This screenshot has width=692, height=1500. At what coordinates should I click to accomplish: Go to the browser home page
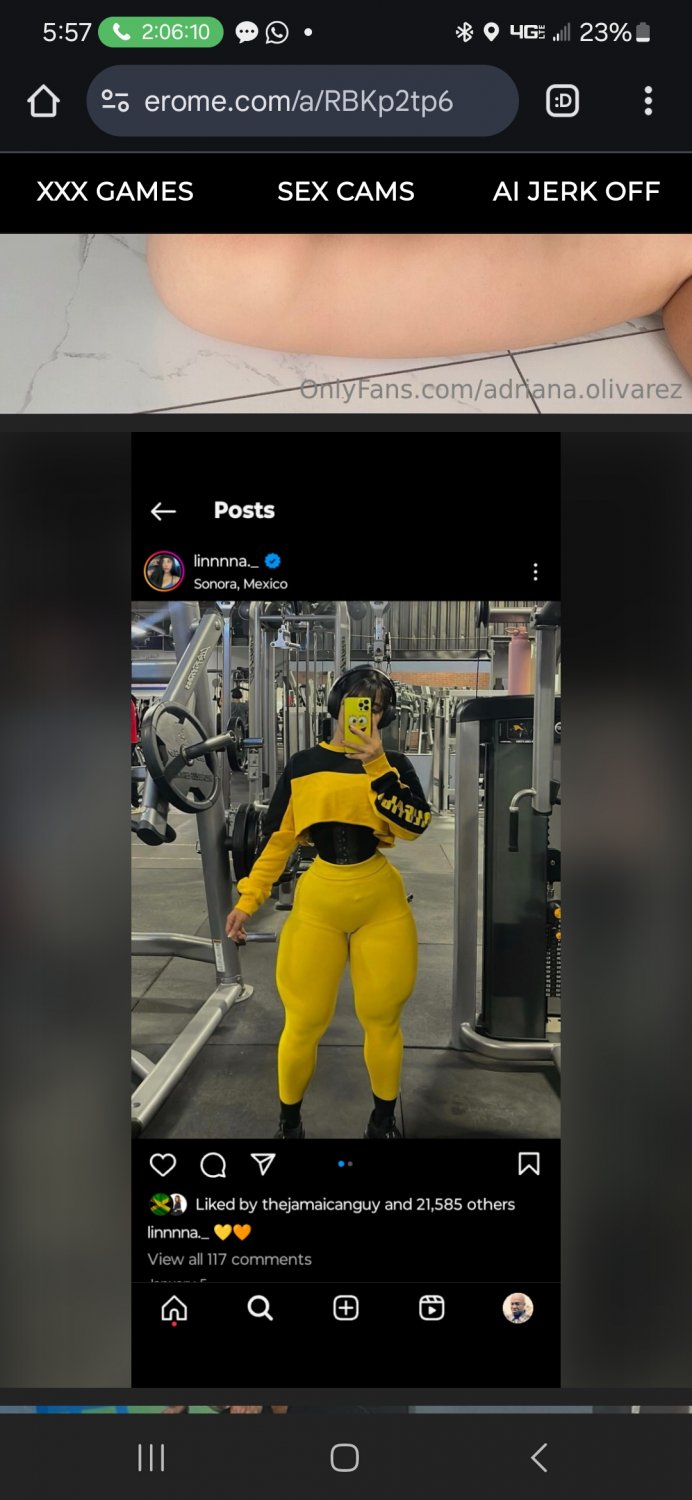point(43,101)
